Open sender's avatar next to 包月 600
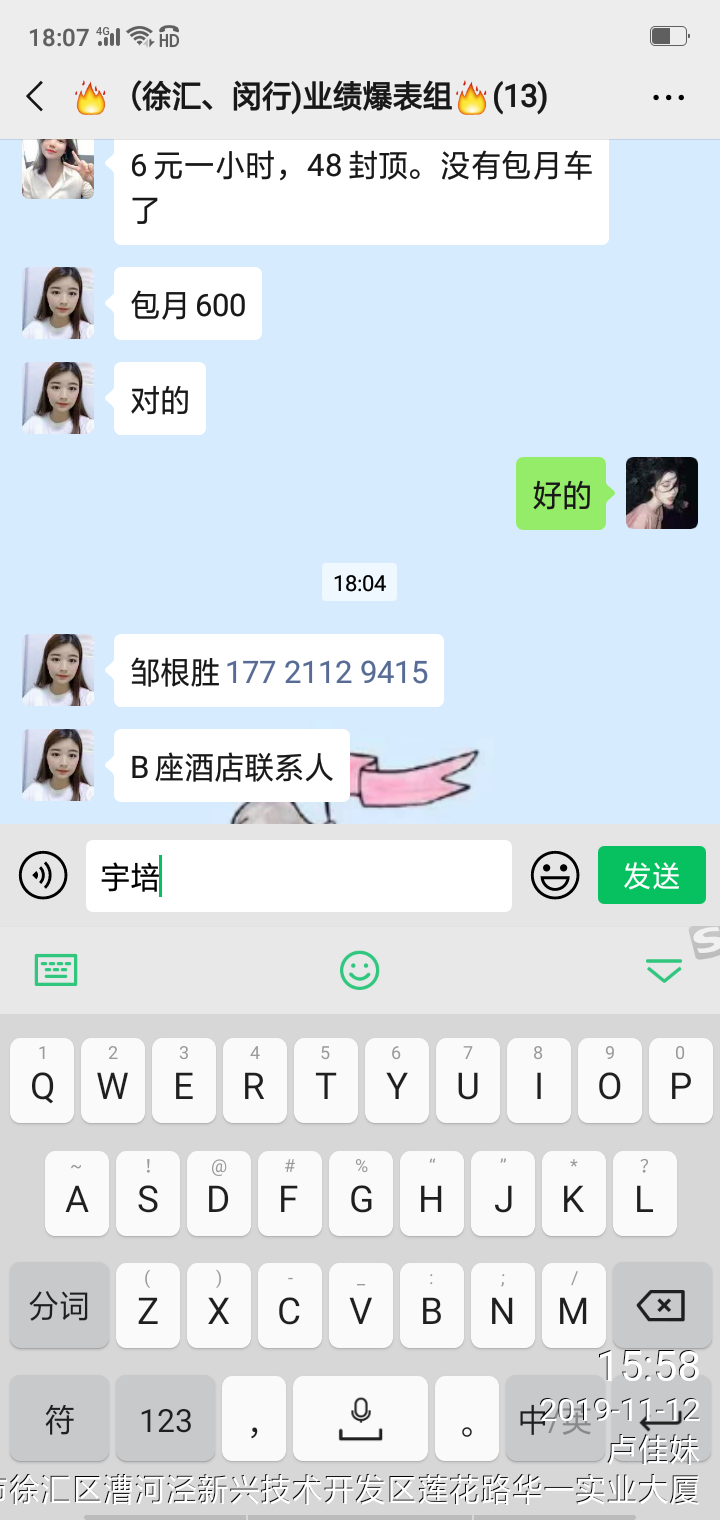The height and width of the screenshot is (1520, 720). coord(58,303)
